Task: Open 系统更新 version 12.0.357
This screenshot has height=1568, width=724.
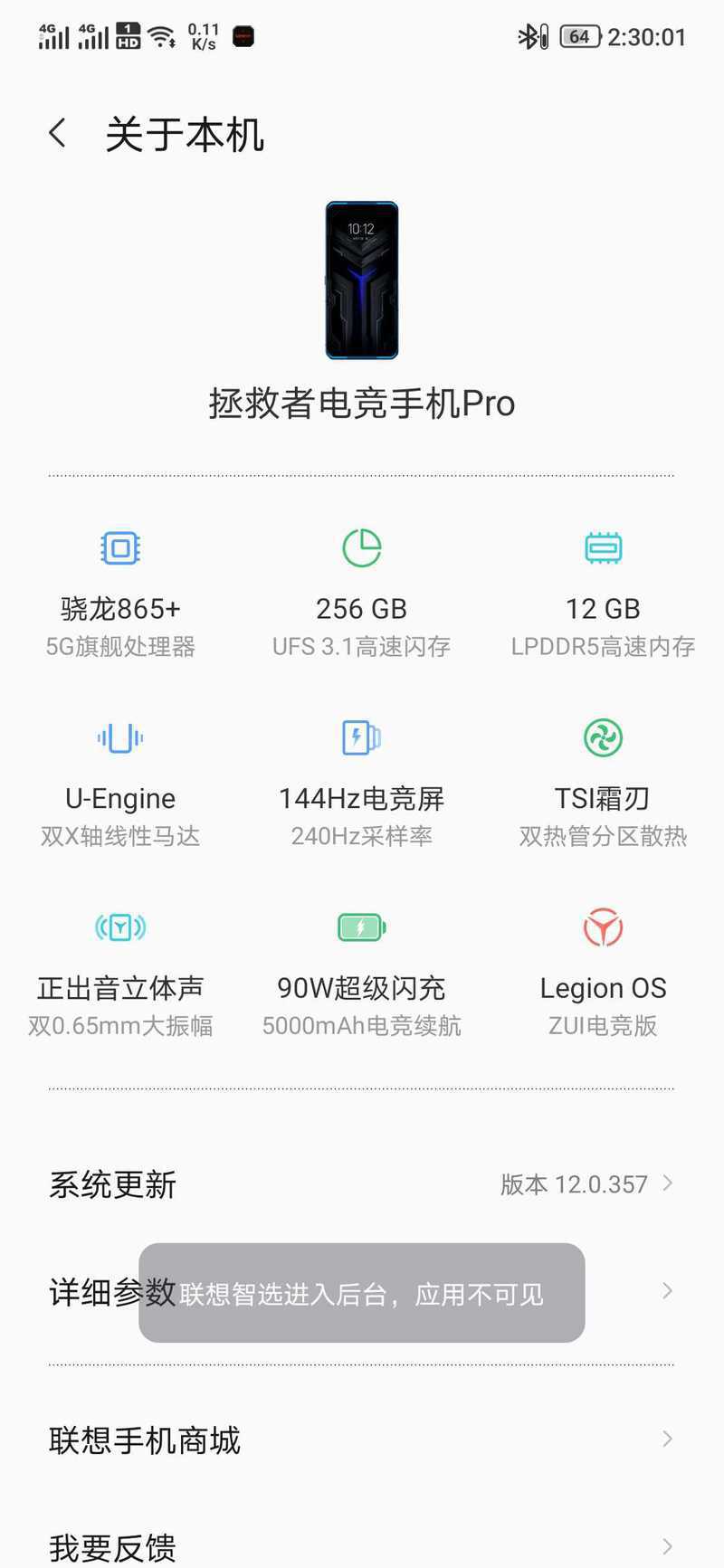Action: coord(362,1183)
